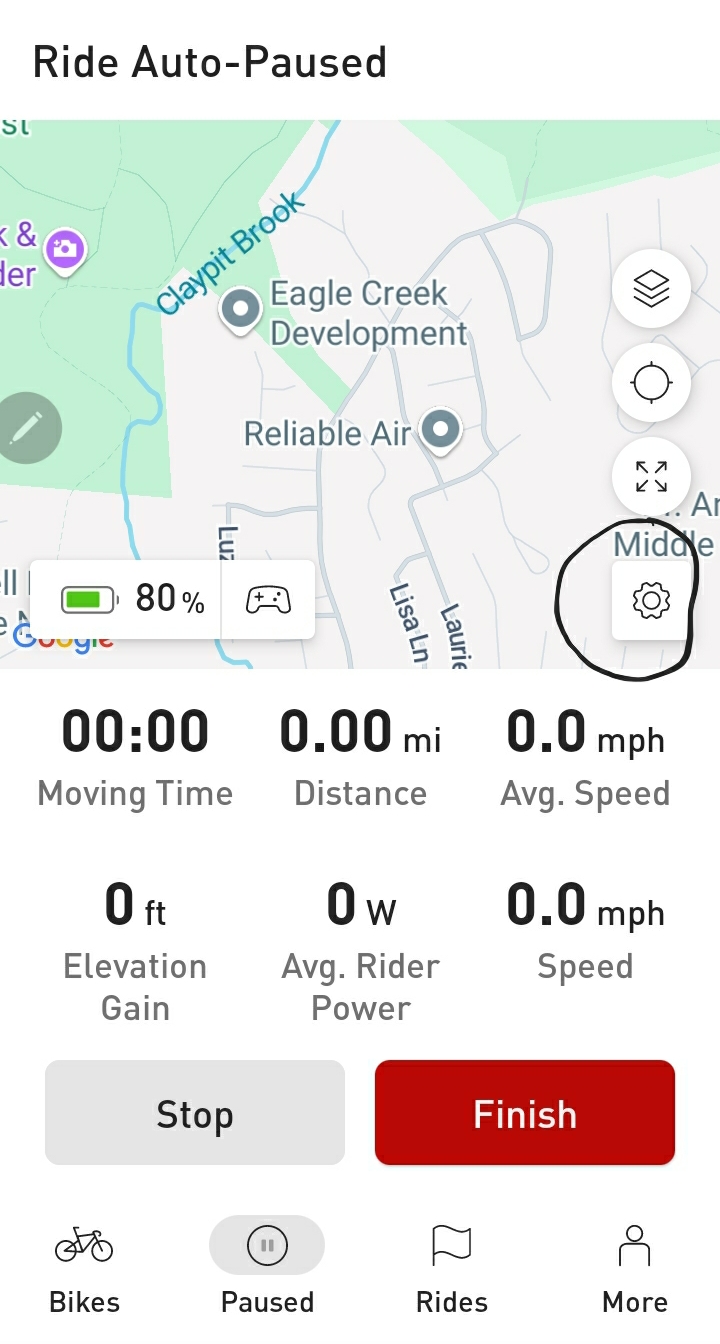Open the map settings gear

651,600
